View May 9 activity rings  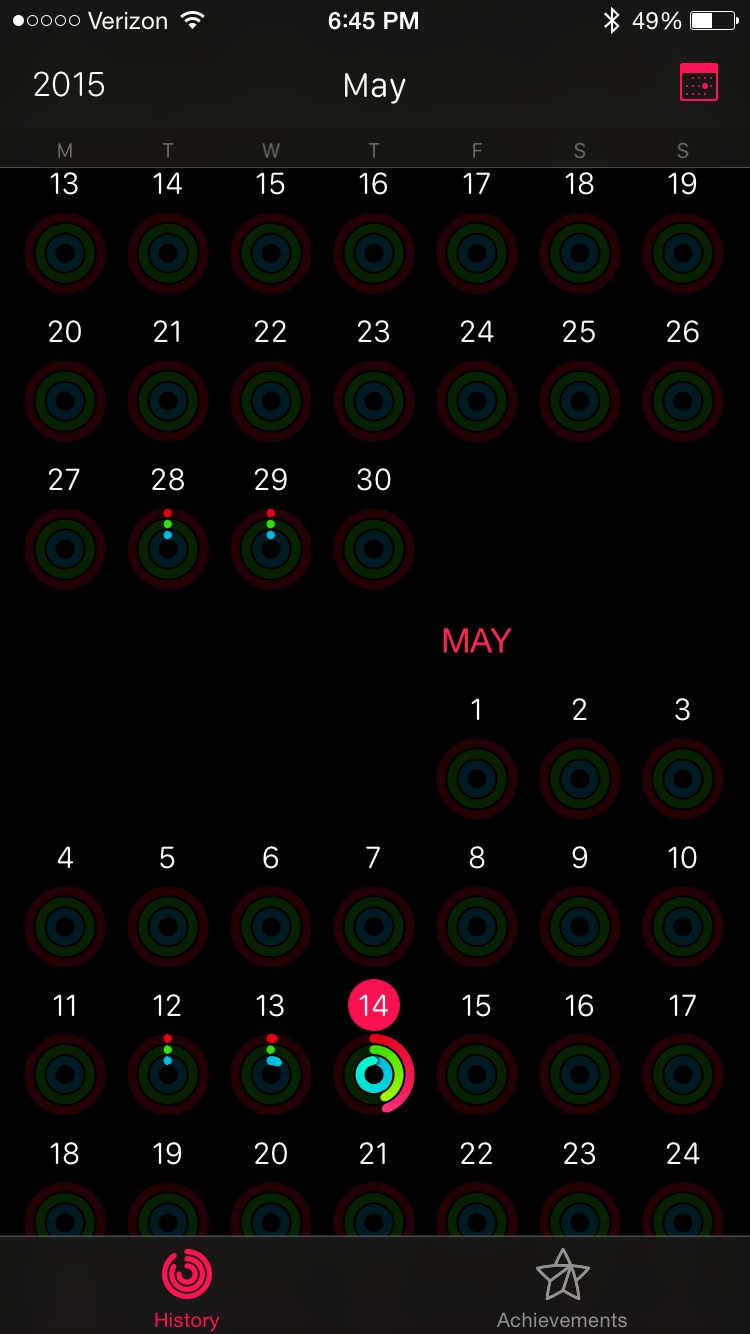[x=580, y=926]
